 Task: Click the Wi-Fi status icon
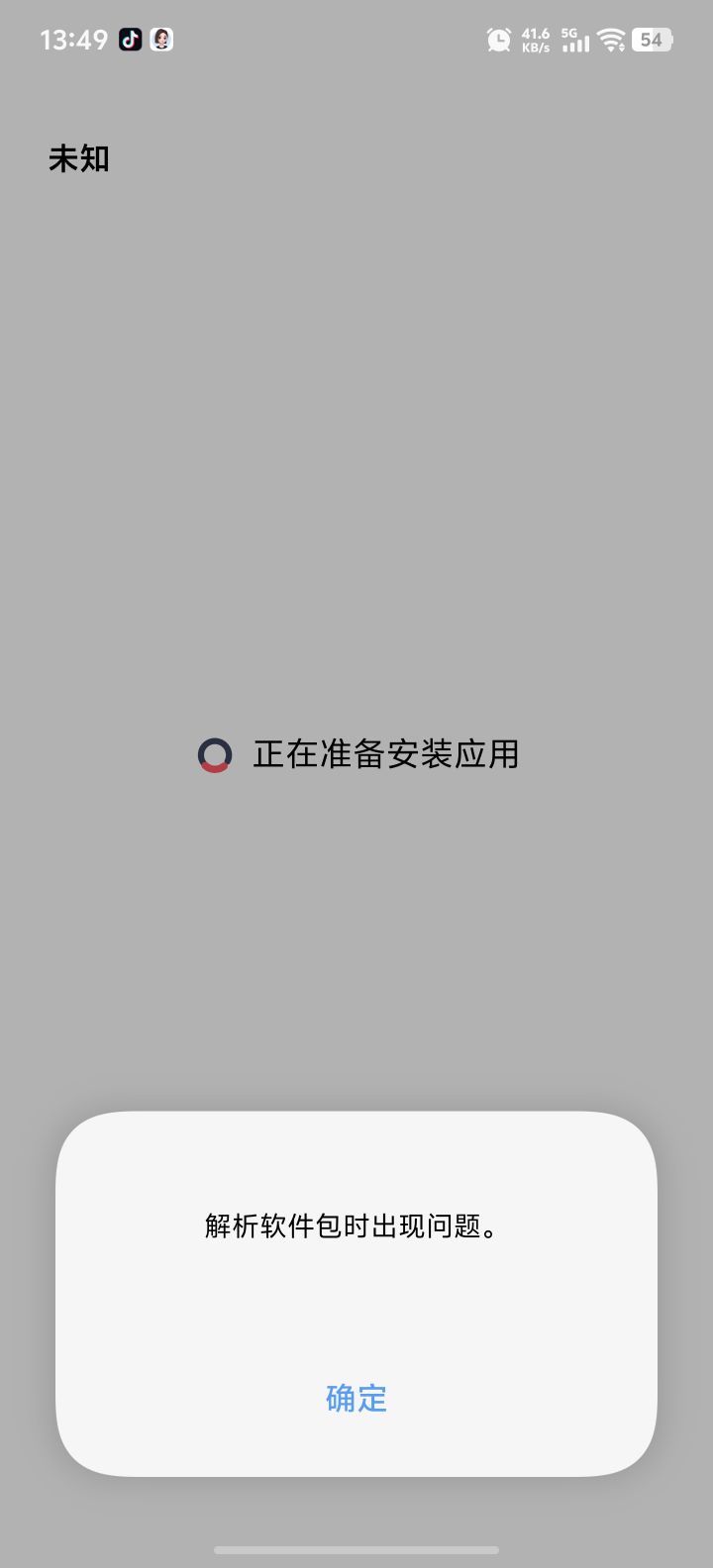612,38
